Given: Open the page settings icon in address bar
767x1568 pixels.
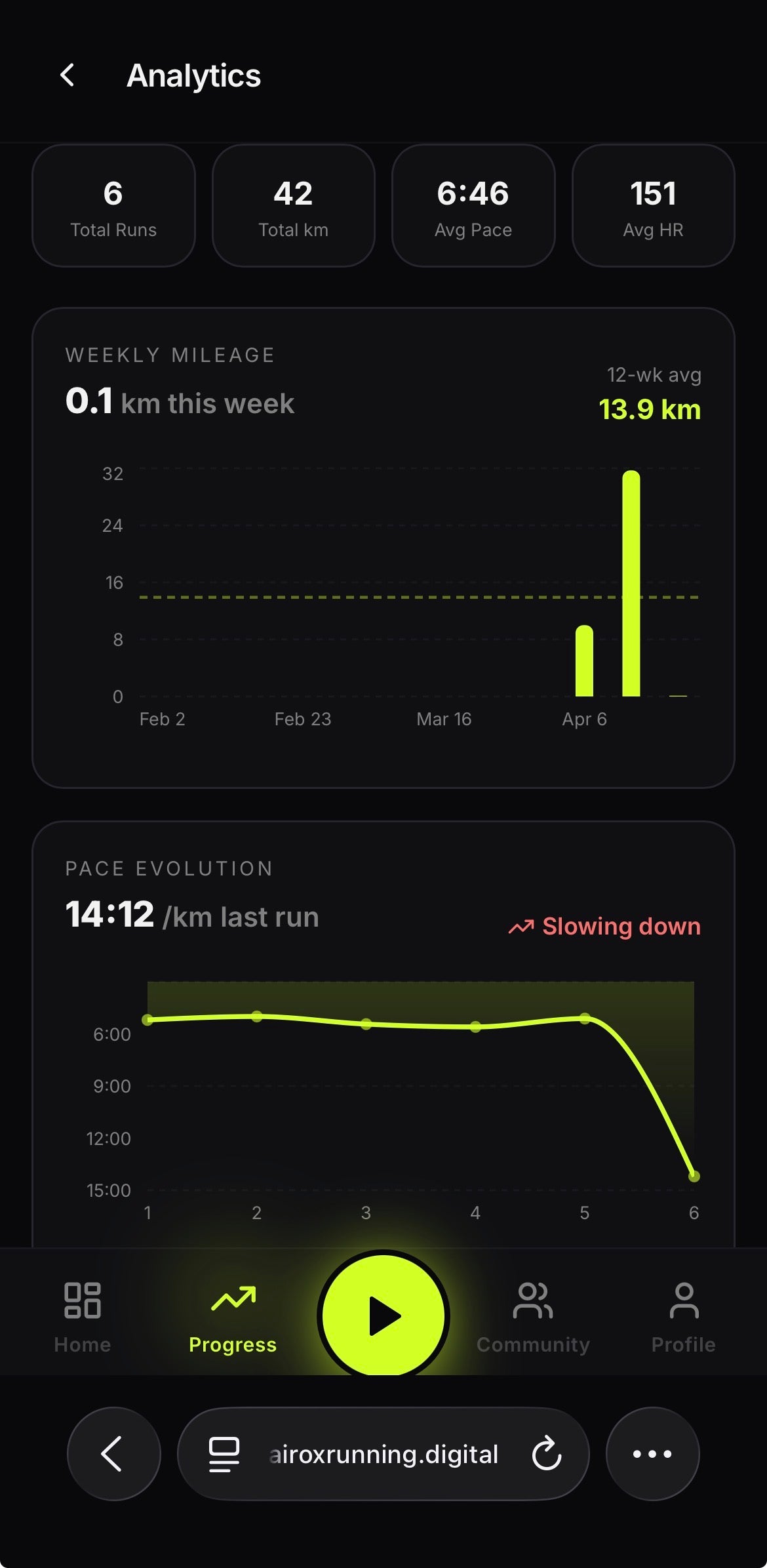Looking at the screenshot, I should coord(224,1454).
